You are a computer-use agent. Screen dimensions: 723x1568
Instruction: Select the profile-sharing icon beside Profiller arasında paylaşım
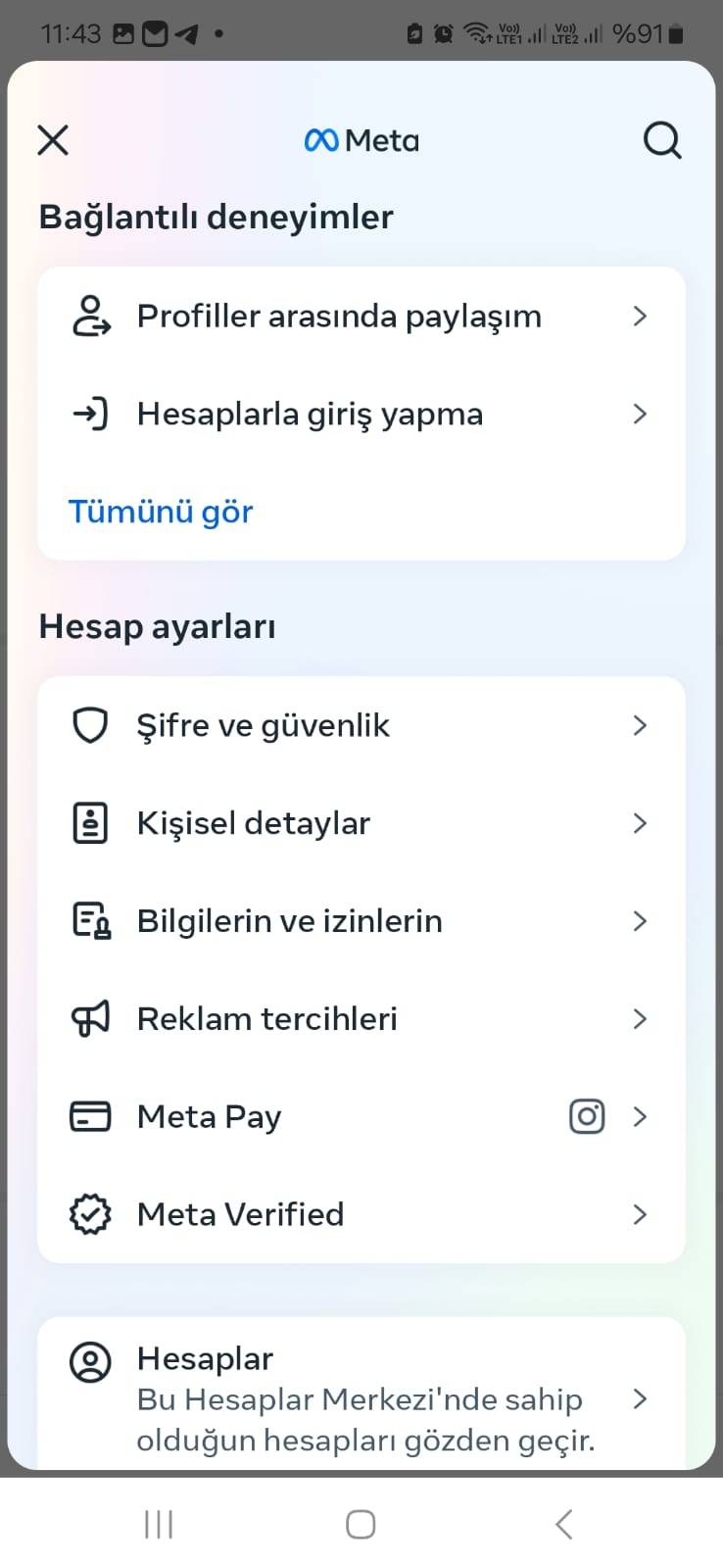(90, 316)
